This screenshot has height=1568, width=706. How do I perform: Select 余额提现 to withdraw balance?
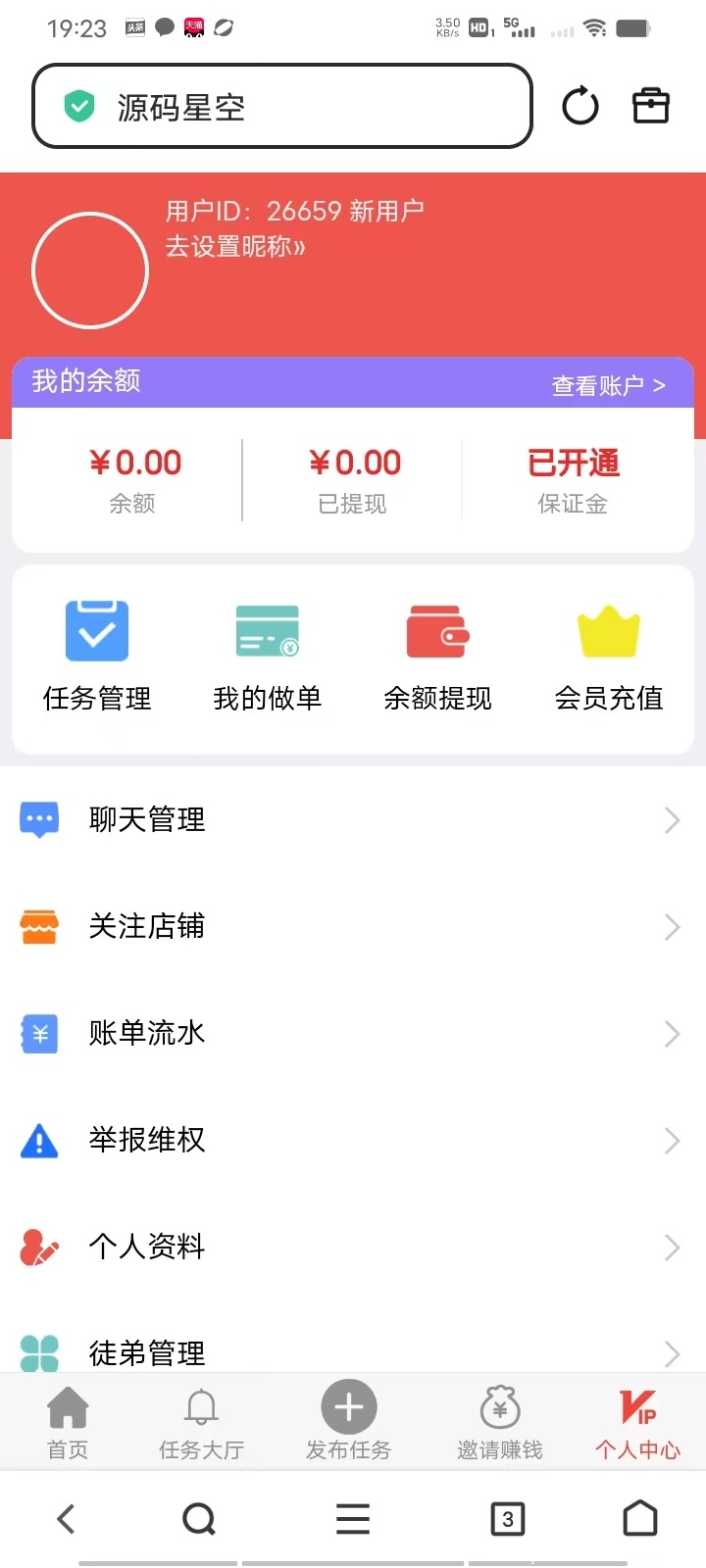pyautogui.click(x=438, y=656)
